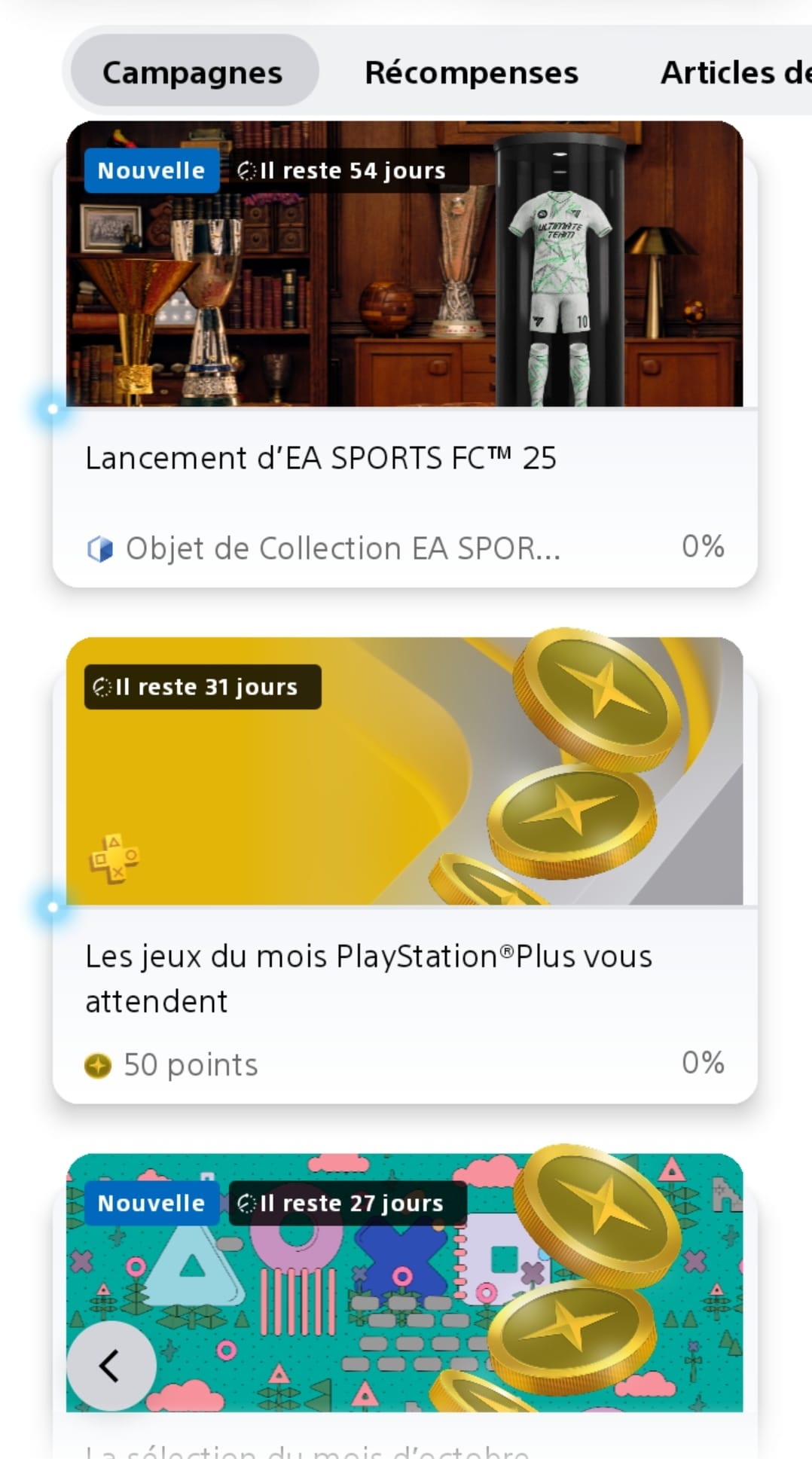This screenshot has height=1459, width=812.
Task: Tap the Nouvelle badge on the teal October card
Action: point(151,1203)
